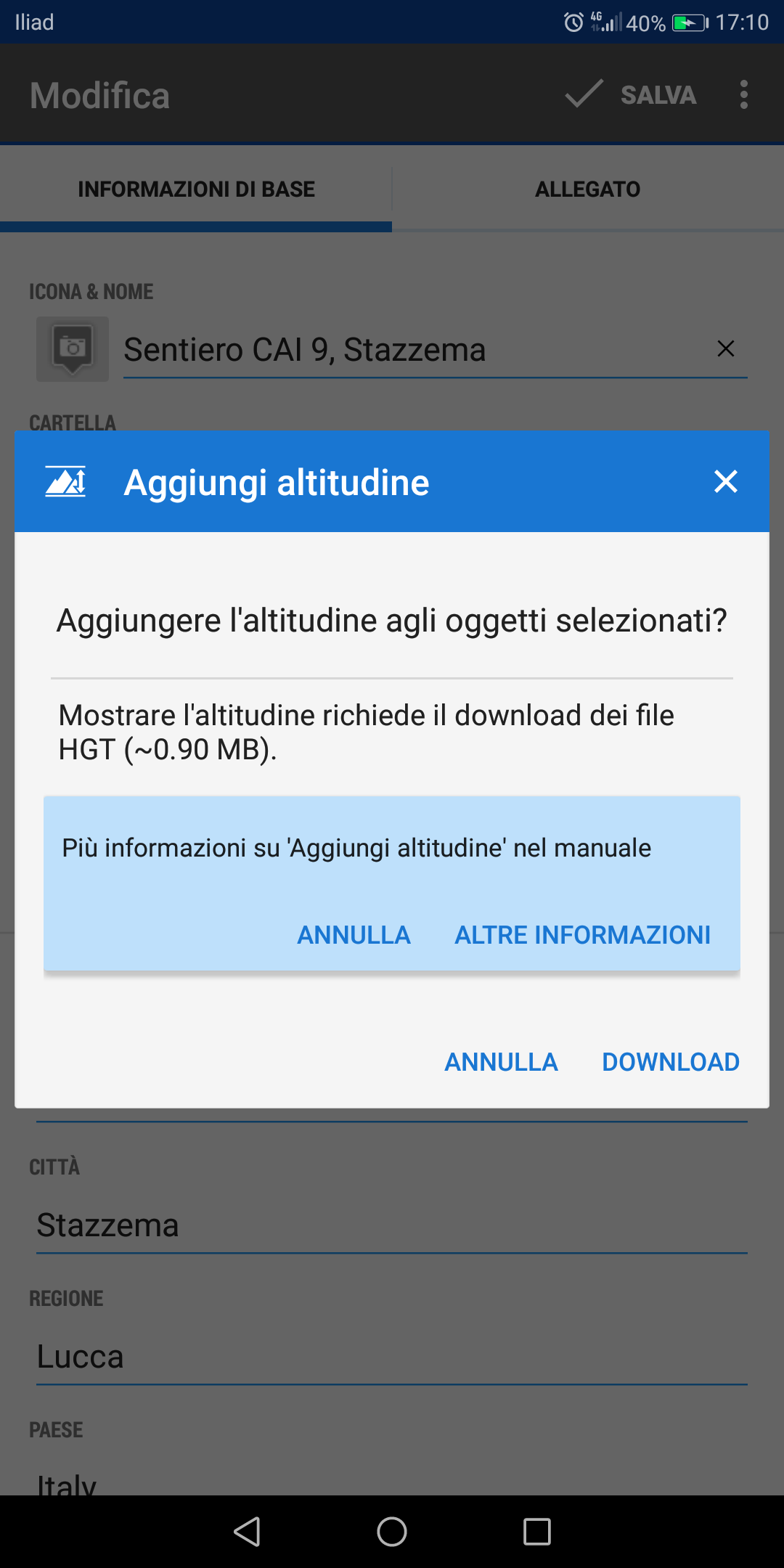Screen dimensions: 784x1568
Task: Cancel the dialog with bottom Annulla
Action: pyautogui.click(x=501, y=1062)
